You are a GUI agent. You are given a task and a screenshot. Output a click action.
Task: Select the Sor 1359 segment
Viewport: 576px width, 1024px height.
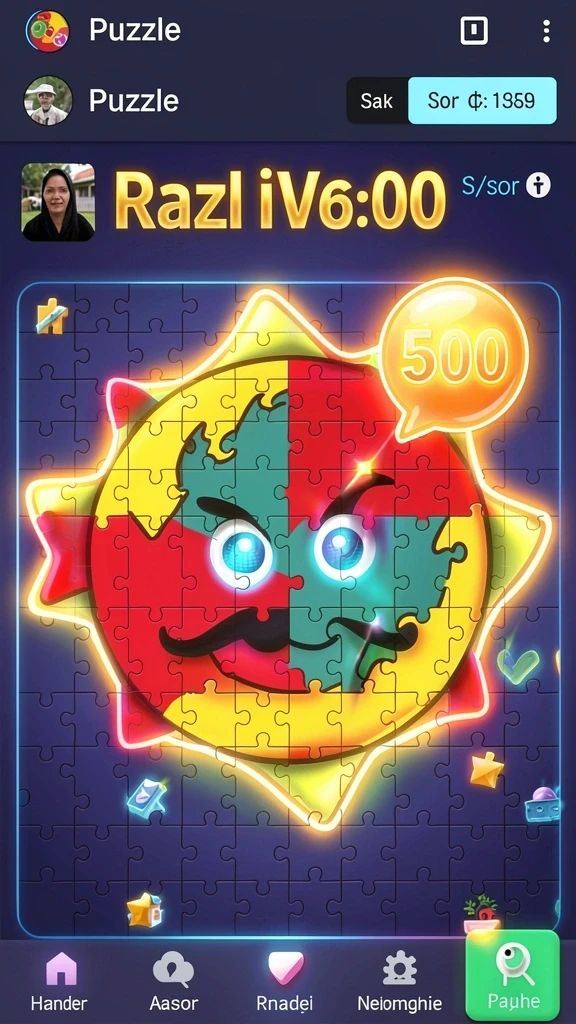(482, 101)
